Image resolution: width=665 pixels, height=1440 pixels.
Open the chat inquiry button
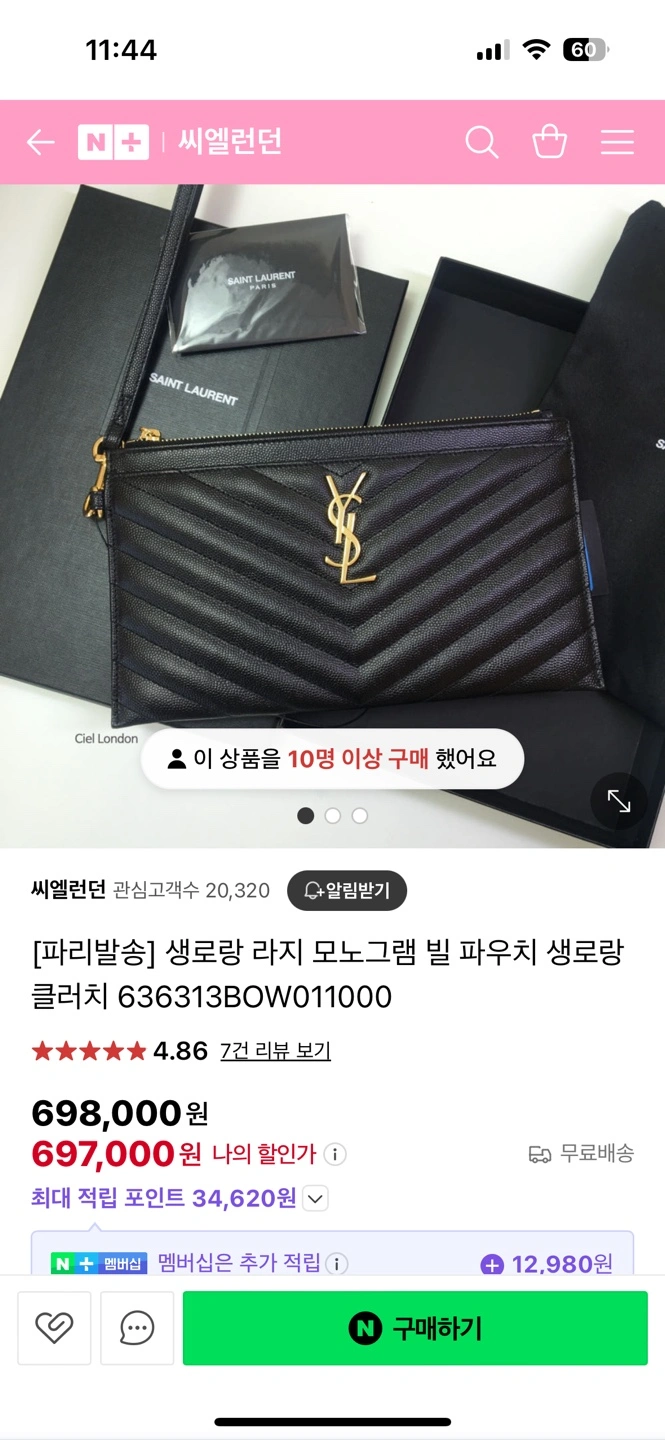coord(137,1328)
